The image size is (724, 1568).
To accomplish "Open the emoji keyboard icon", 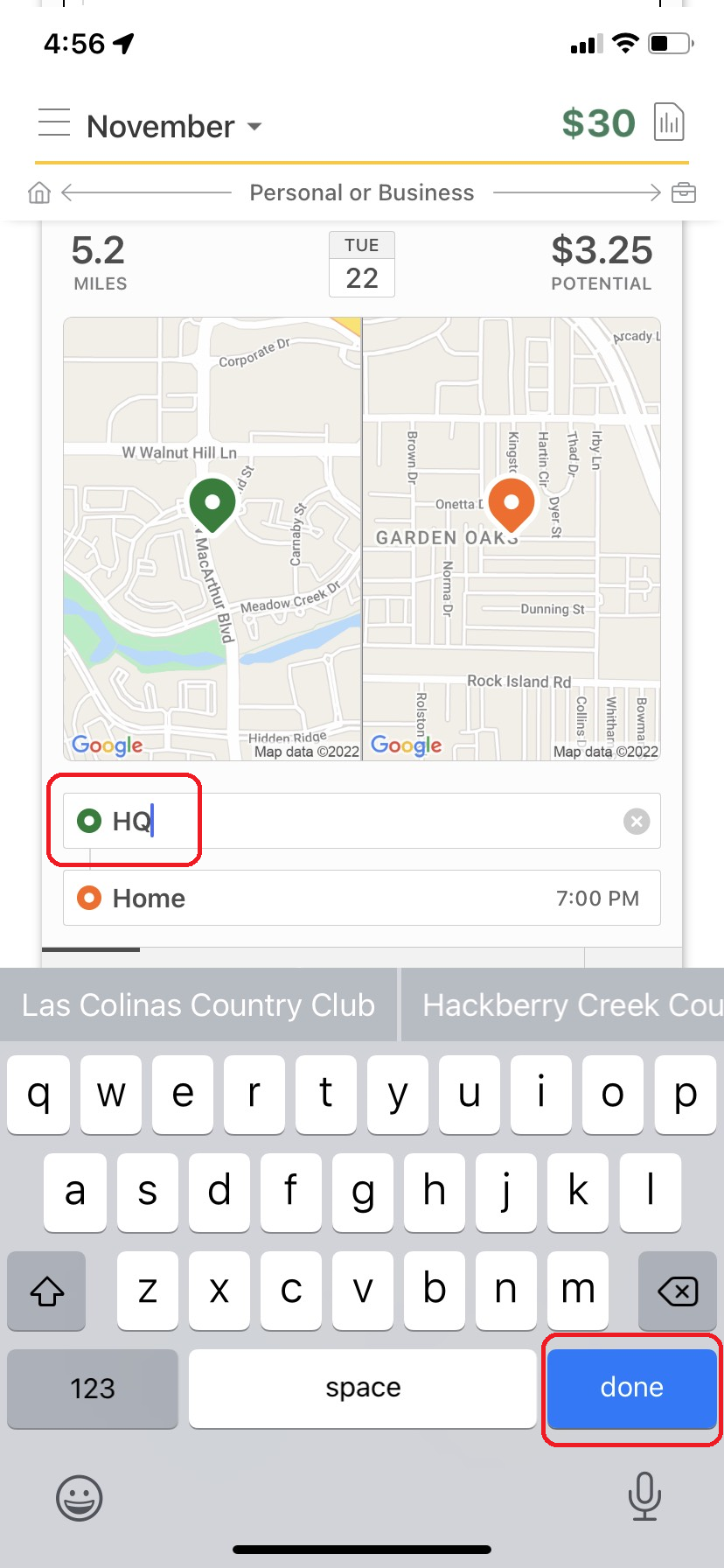I will [x=79, y=1498].
